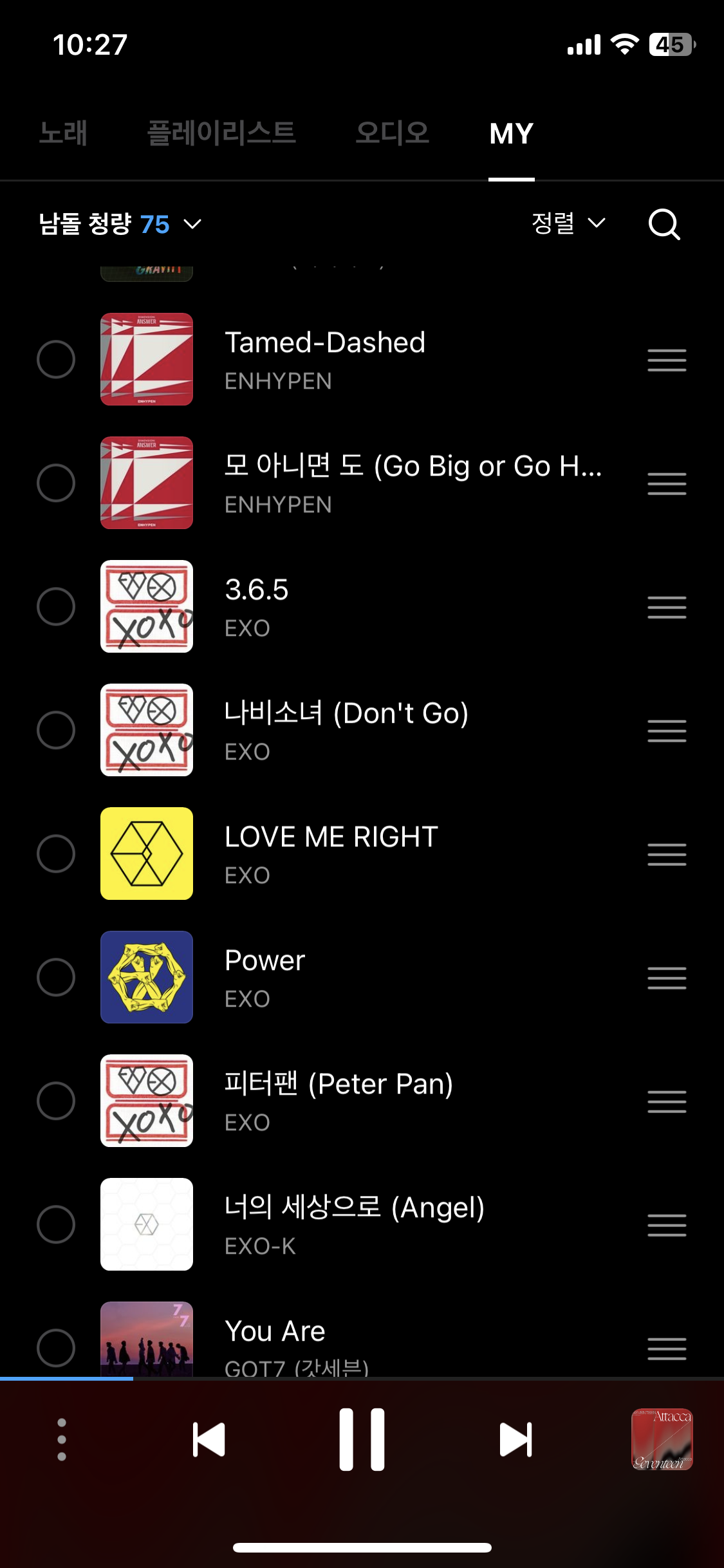Image resolution: width=724 pixels, height=1568 pixels.
Task: Tap the reorder handle for 모 아니면 도
Action: tap(667, 483)
